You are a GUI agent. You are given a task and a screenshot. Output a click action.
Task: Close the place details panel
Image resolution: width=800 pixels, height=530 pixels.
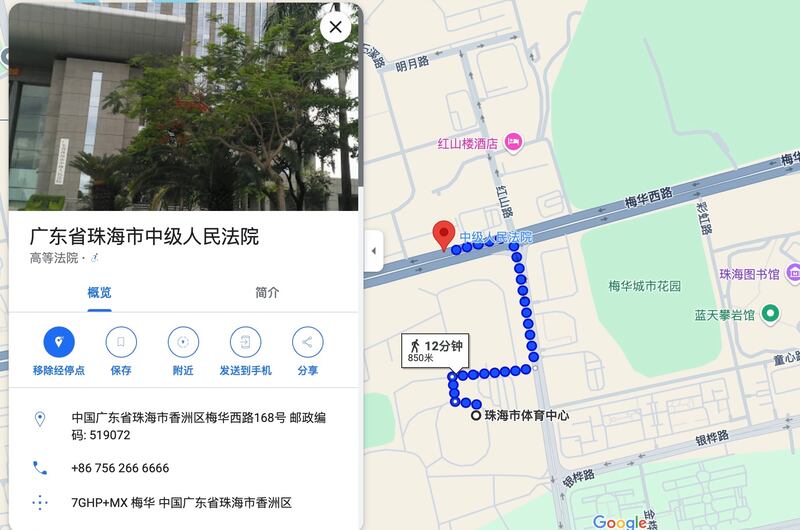(336, 27)
